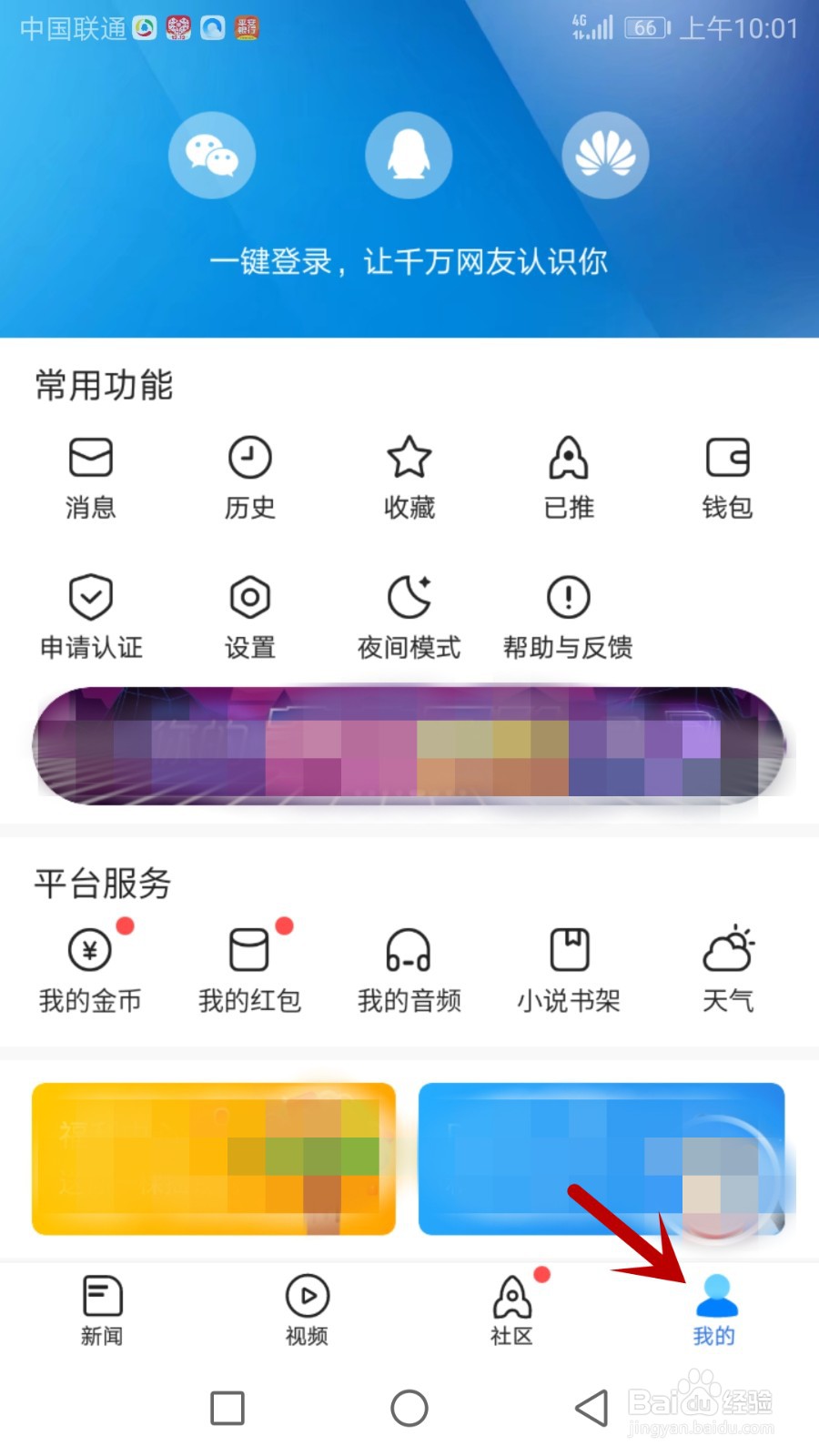The width and height of the screenshot is (819, 1456).
Task: Log in with WeChat
Action: click(x=212, y=156)
